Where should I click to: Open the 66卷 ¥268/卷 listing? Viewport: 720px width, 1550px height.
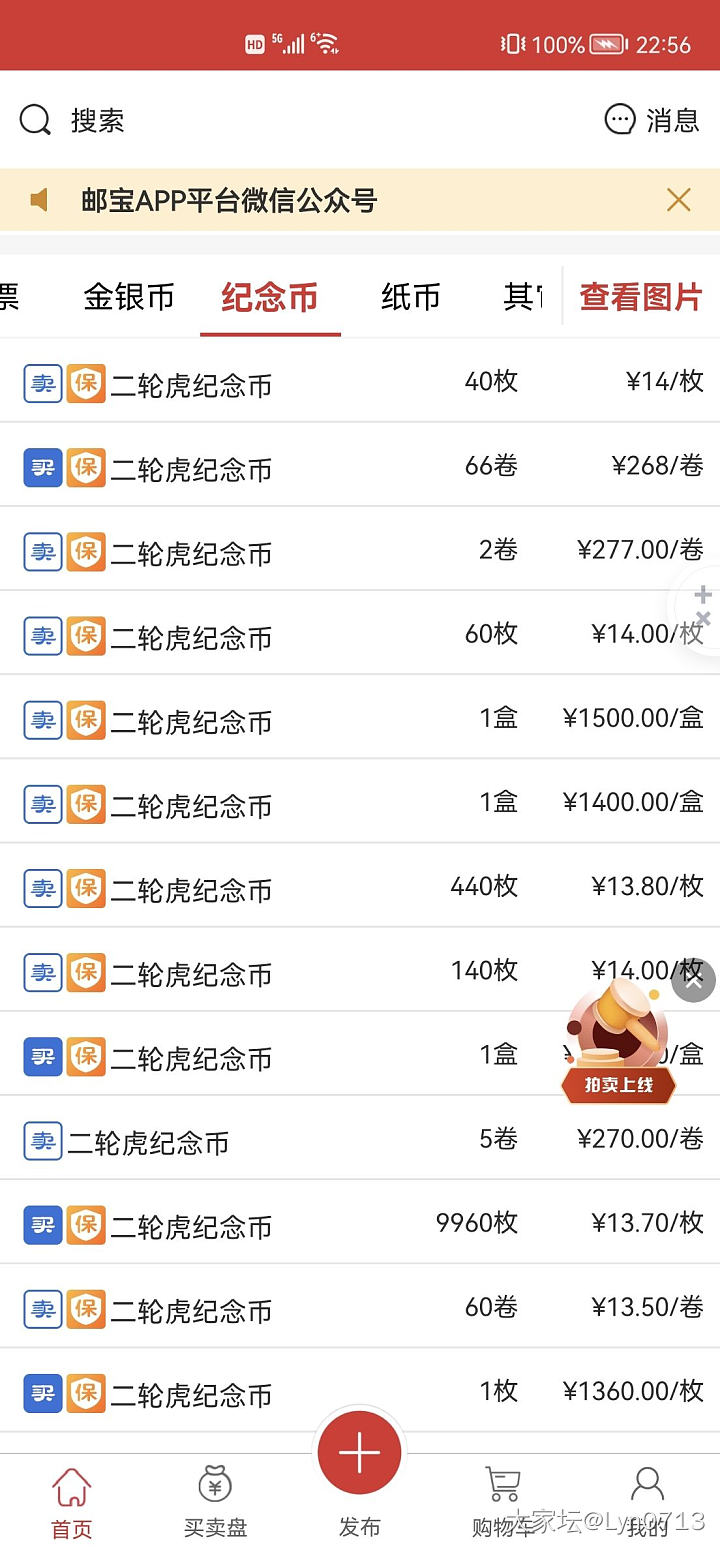(360, 466)
